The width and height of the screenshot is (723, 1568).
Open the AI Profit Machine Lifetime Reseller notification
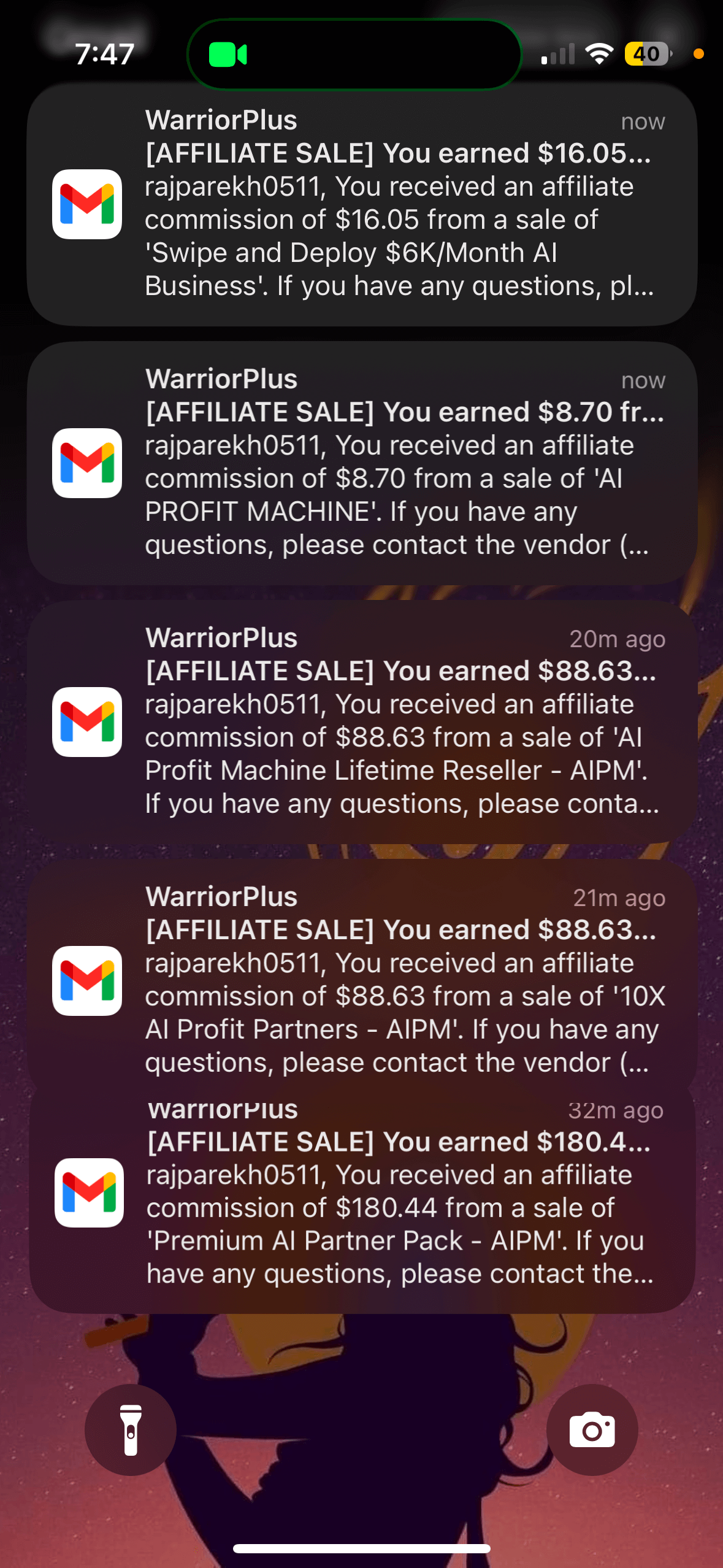[x=362, y=722]
